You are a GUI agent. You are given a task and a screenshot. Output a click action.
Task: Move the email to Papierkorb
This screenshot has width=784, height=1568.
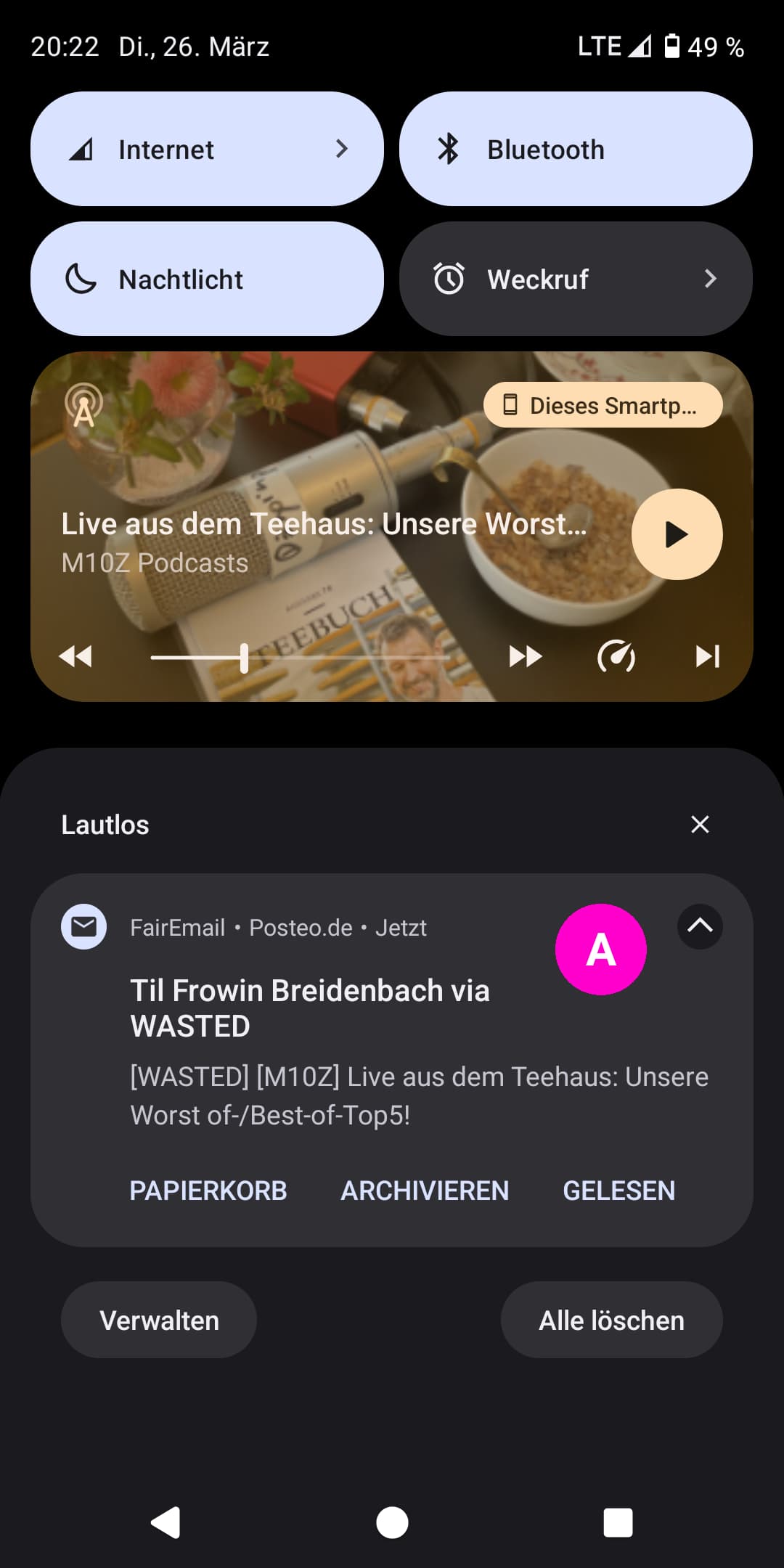[208, 1191]
